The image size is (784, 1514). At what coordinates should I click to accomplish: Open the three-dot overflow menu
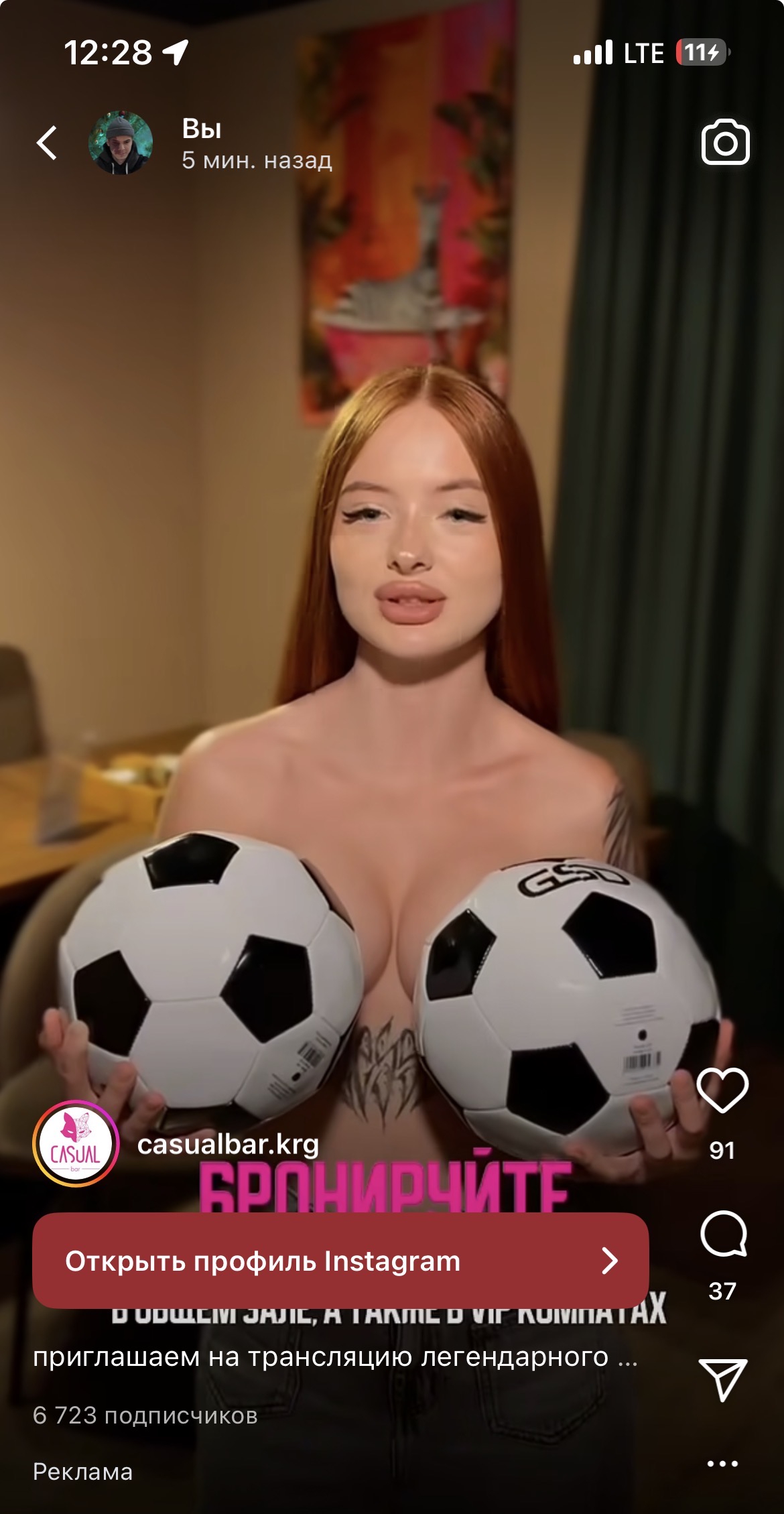(722, 1464)
